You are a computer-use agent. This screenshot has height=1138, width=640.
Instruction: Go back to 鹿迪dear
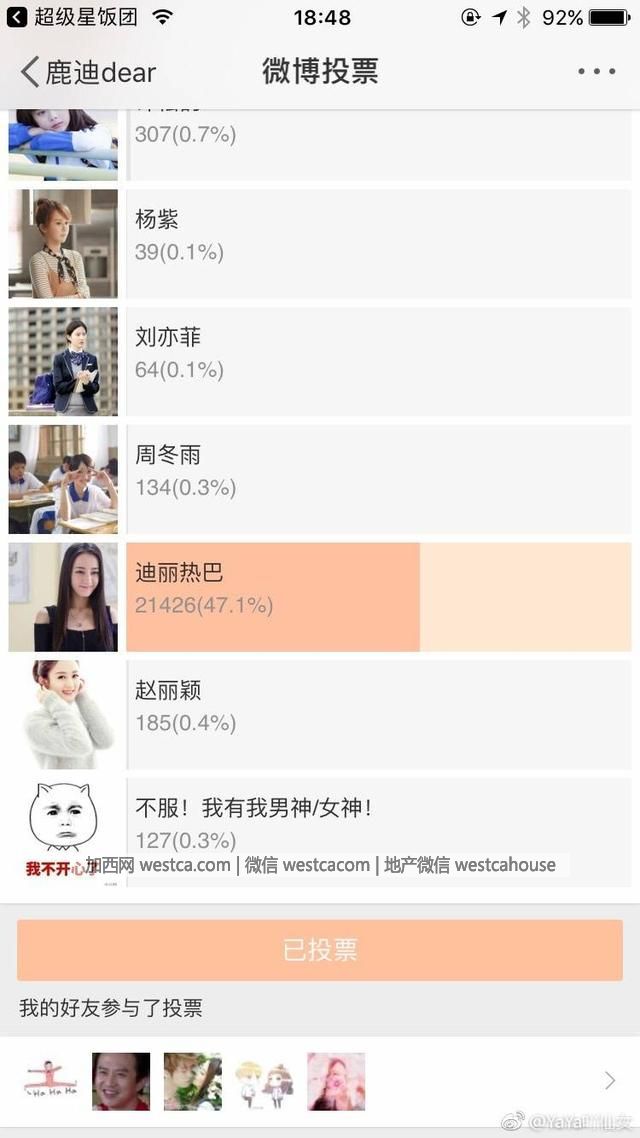(88, 72)
